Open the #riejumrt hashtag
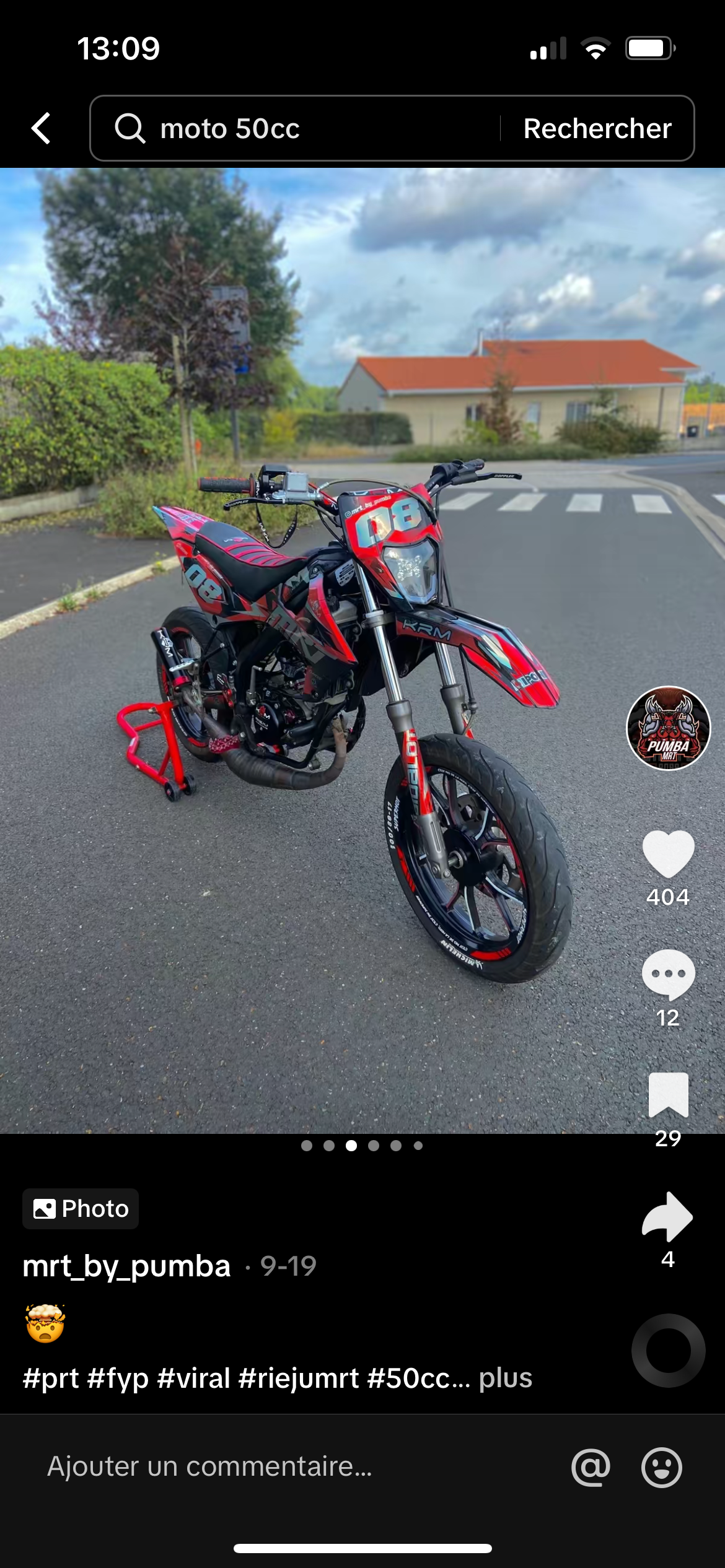The image size is (725, 1568). pos(299,1379)
